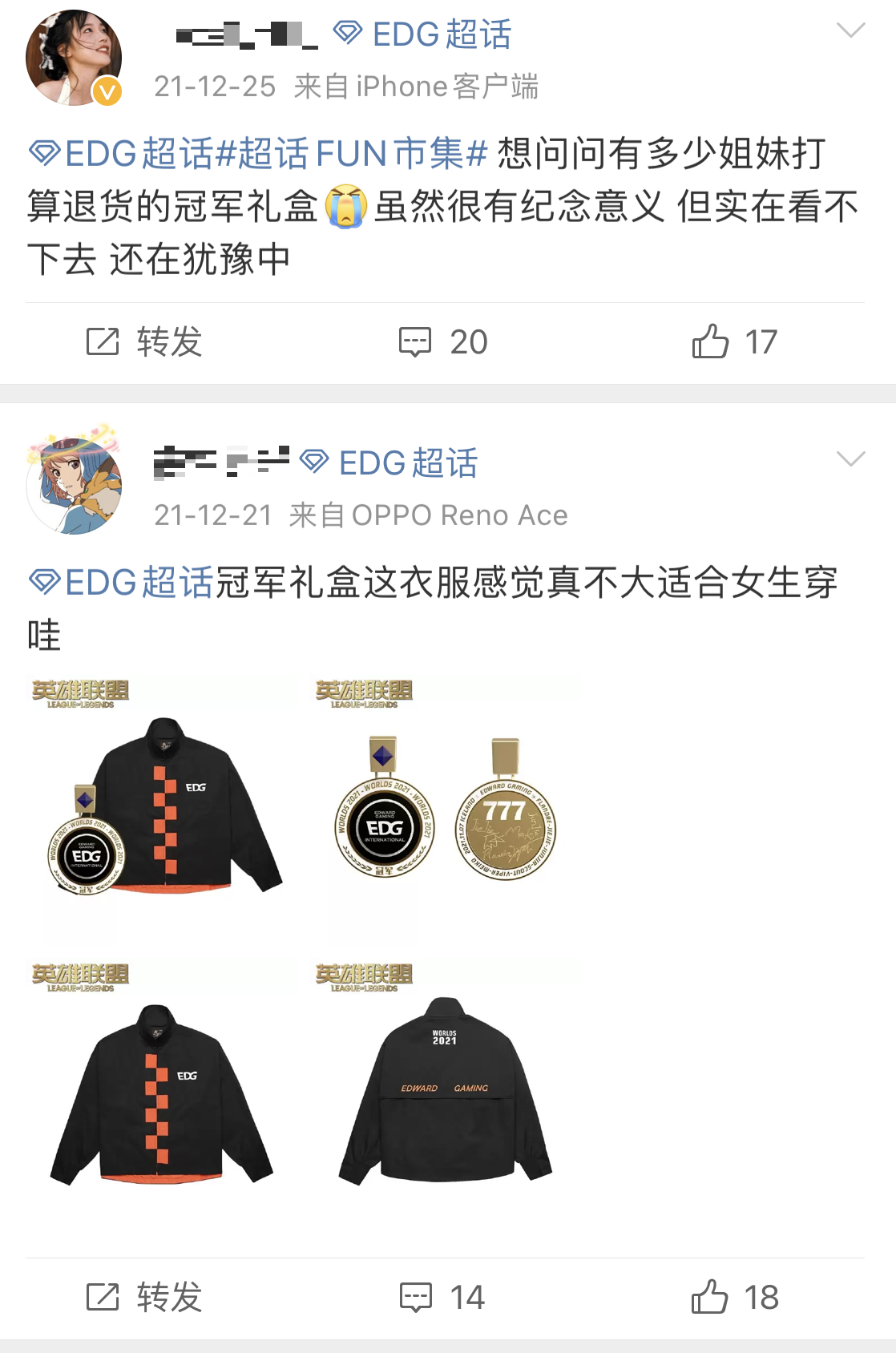This screenshot has height=1353, width=896.
Task: Expand the dropdown arrow on the 21-12-21 post
Action: tap(850, 459)
